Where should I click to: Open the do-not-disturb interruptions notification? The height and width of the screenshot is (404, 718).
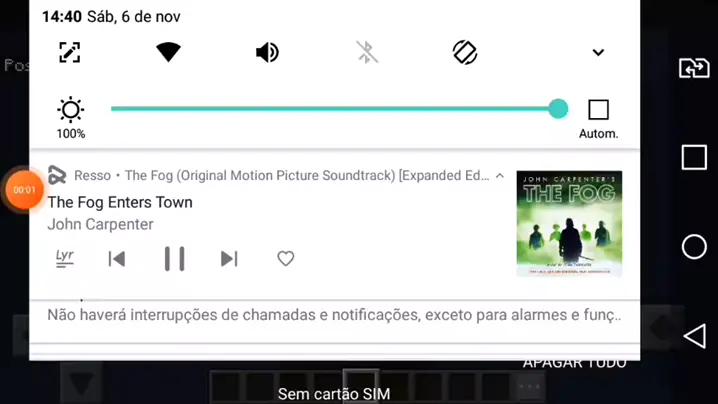[x=334, y=315]
